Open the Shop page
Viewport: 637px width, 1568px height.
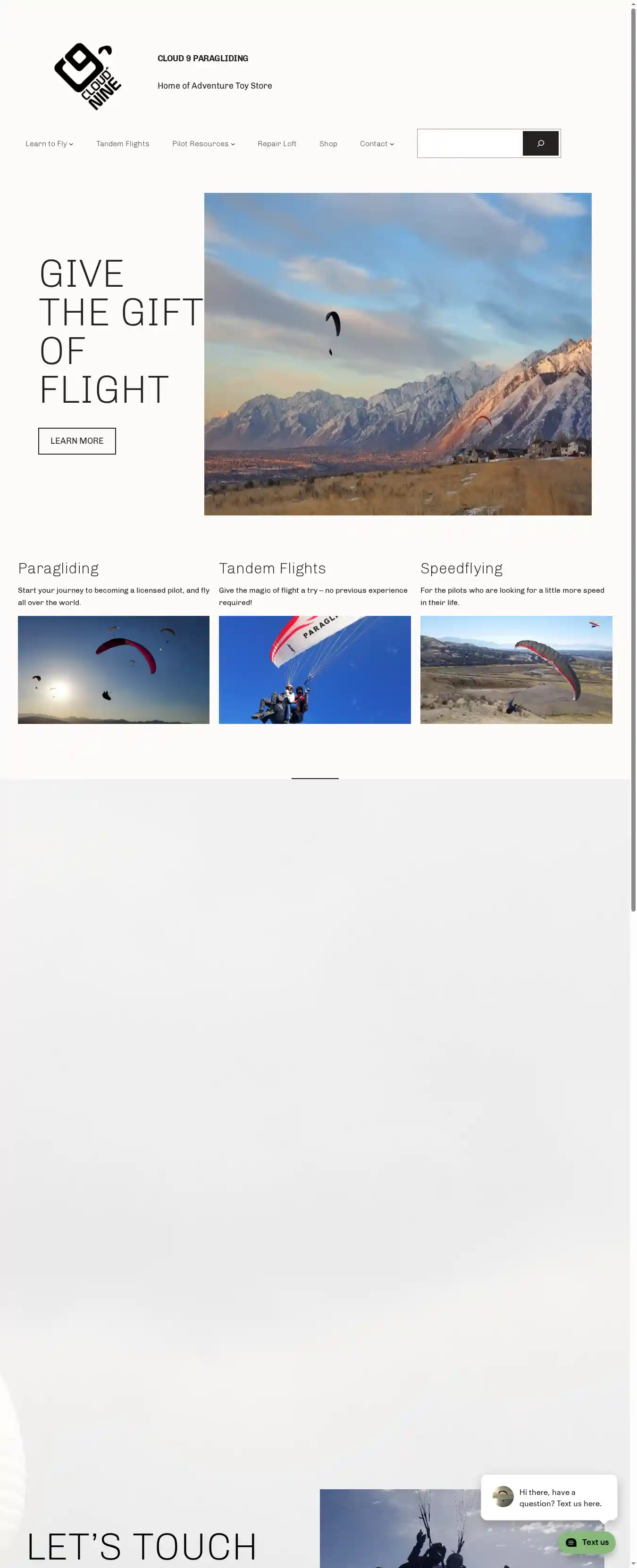point(327,144)
